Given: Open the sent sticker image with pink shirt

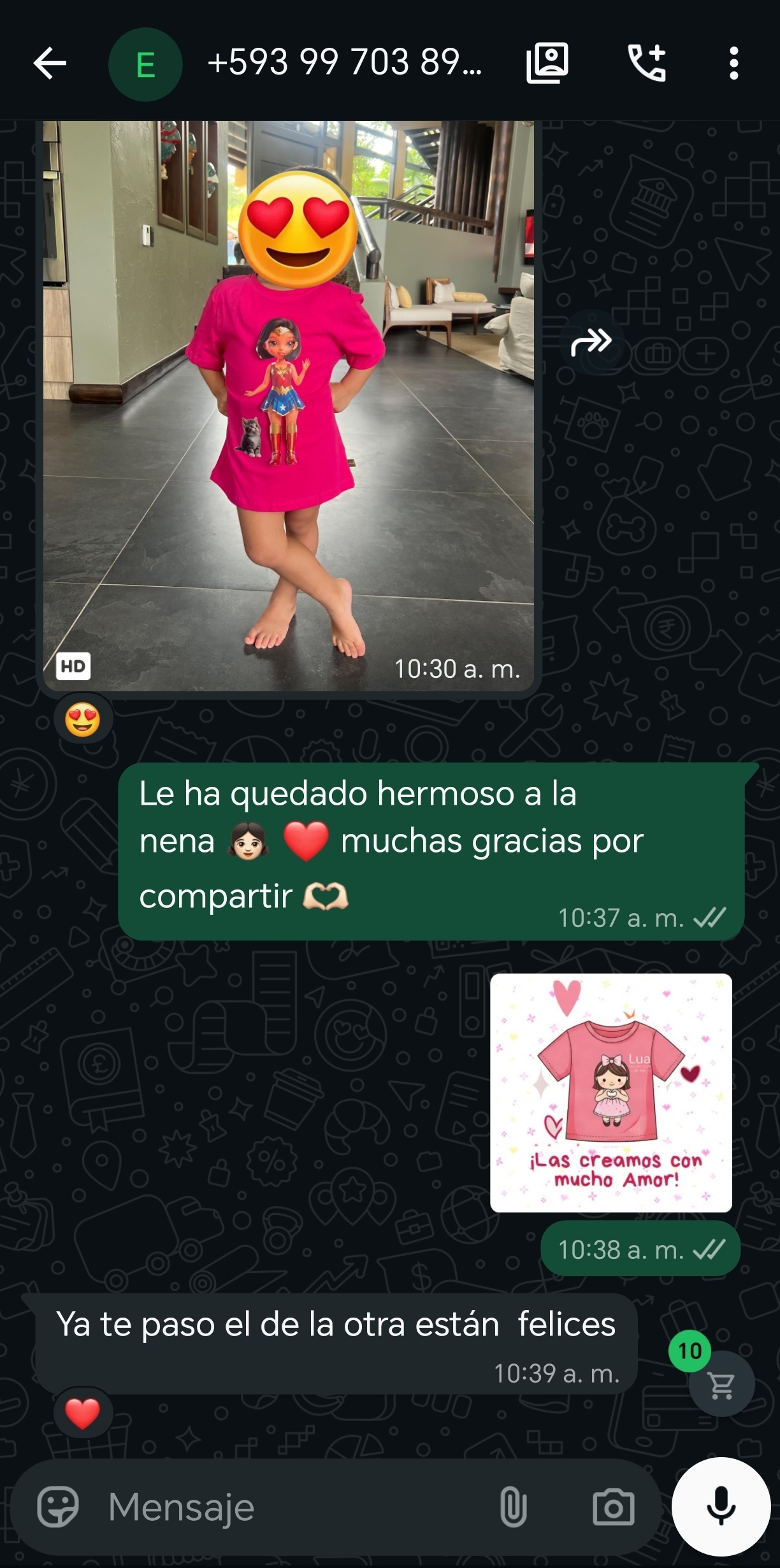Looking at the screenshot, I should (610, 1092).
